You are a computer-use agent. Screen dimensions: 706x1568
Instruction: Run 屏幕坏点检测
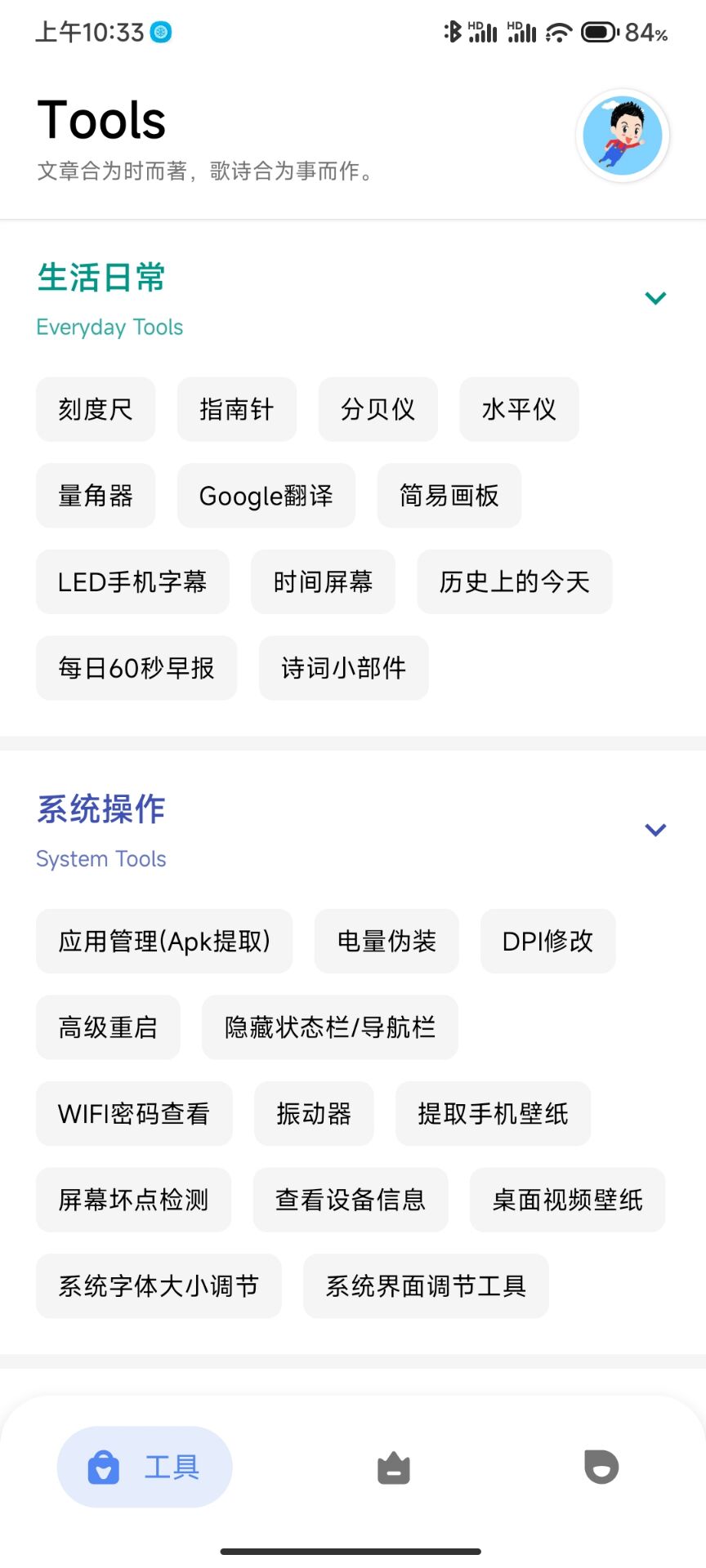tap(134, 1200)
